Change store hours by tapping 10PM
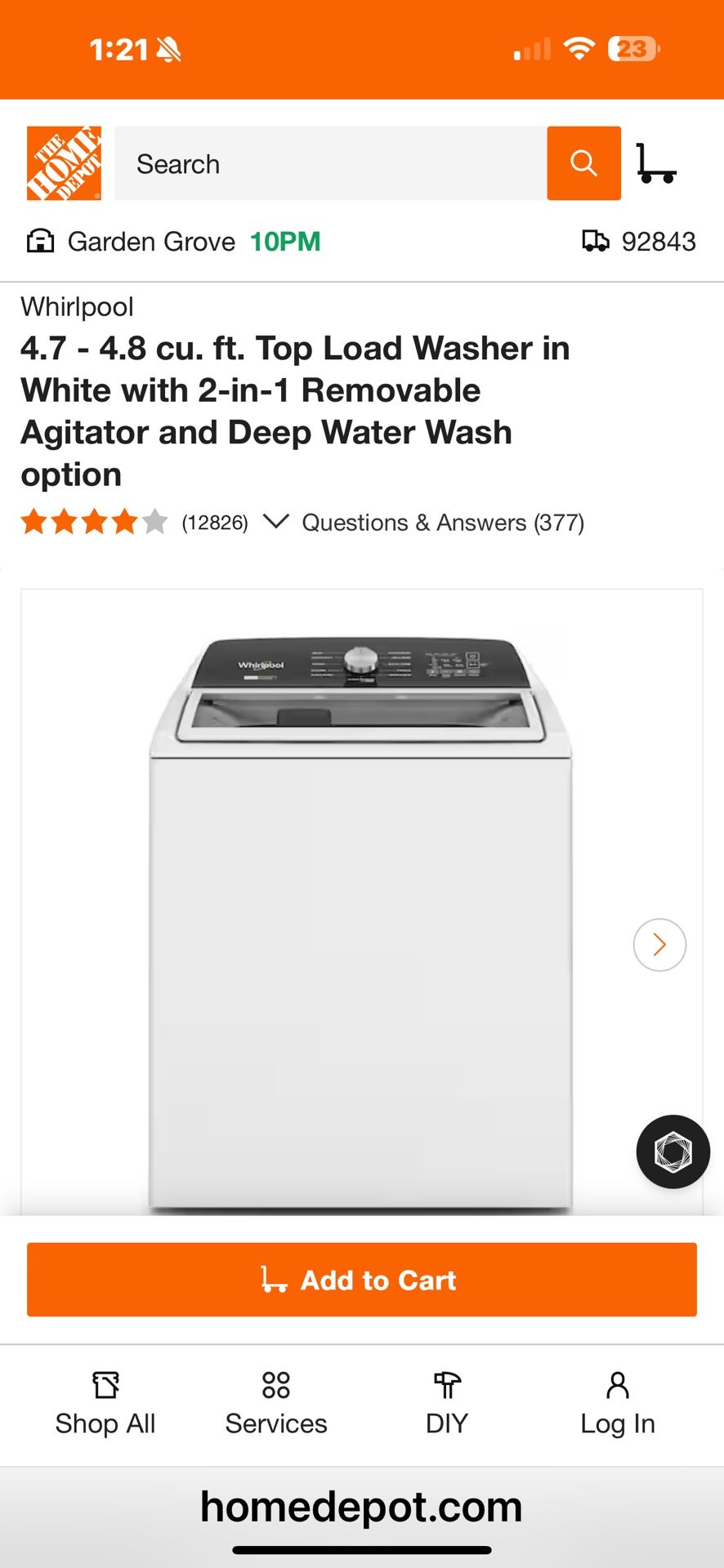Image resolution: width=724 pixels, height=1568 pixels. point(284,241)
